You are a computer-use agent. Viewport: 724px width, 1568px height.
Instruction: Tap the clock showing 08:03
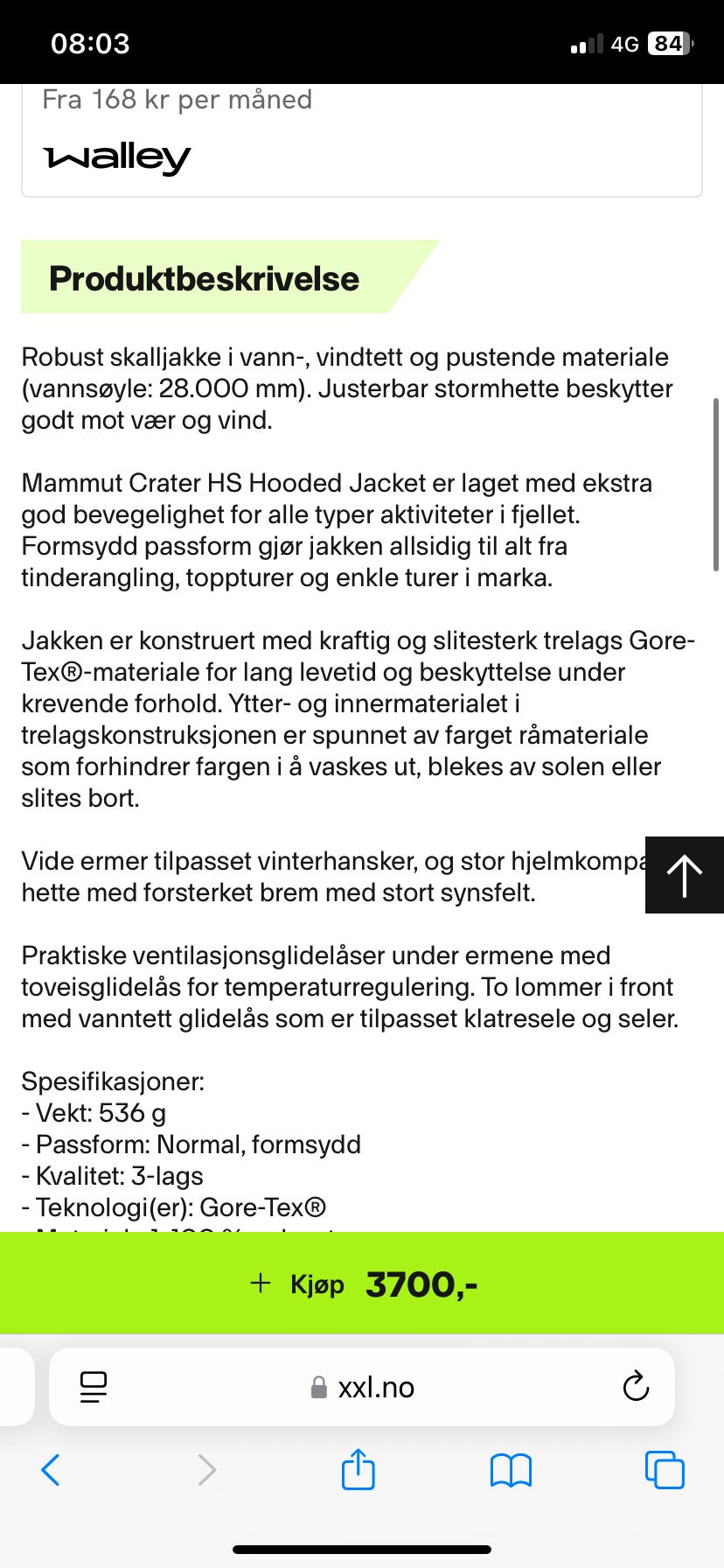tap(91, 42)
